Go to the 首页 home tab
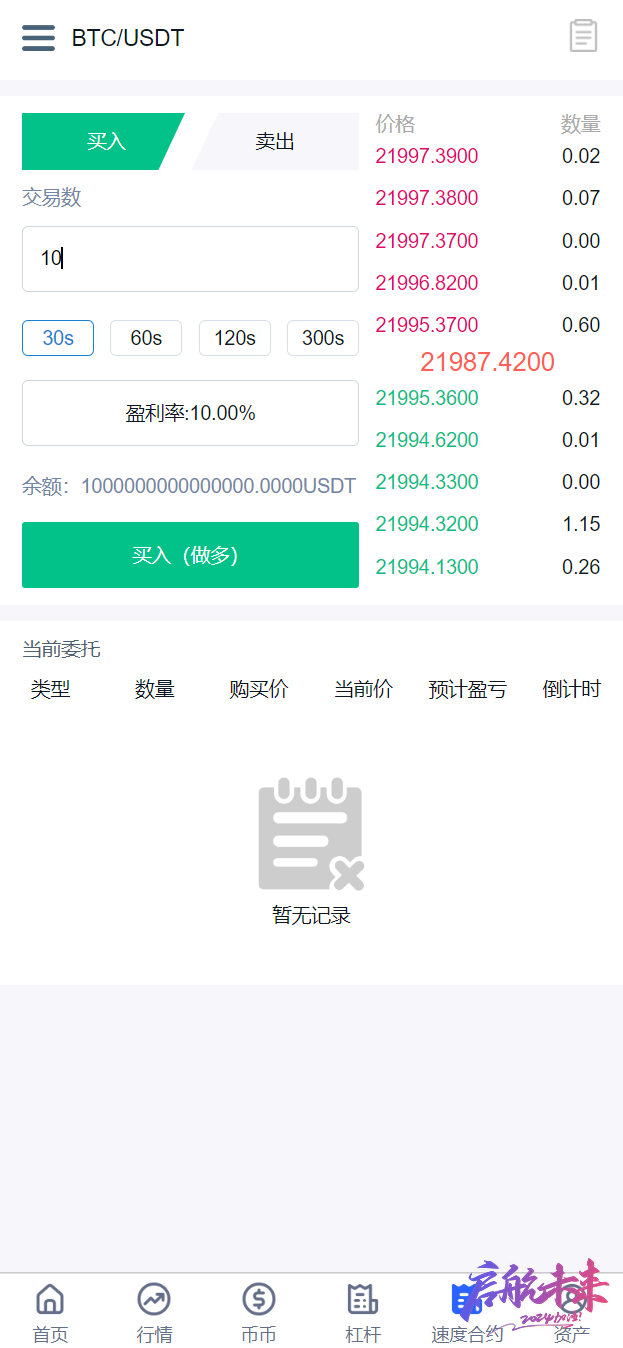The height and width of the screenshot is (1348, 623). (50, 1313)
